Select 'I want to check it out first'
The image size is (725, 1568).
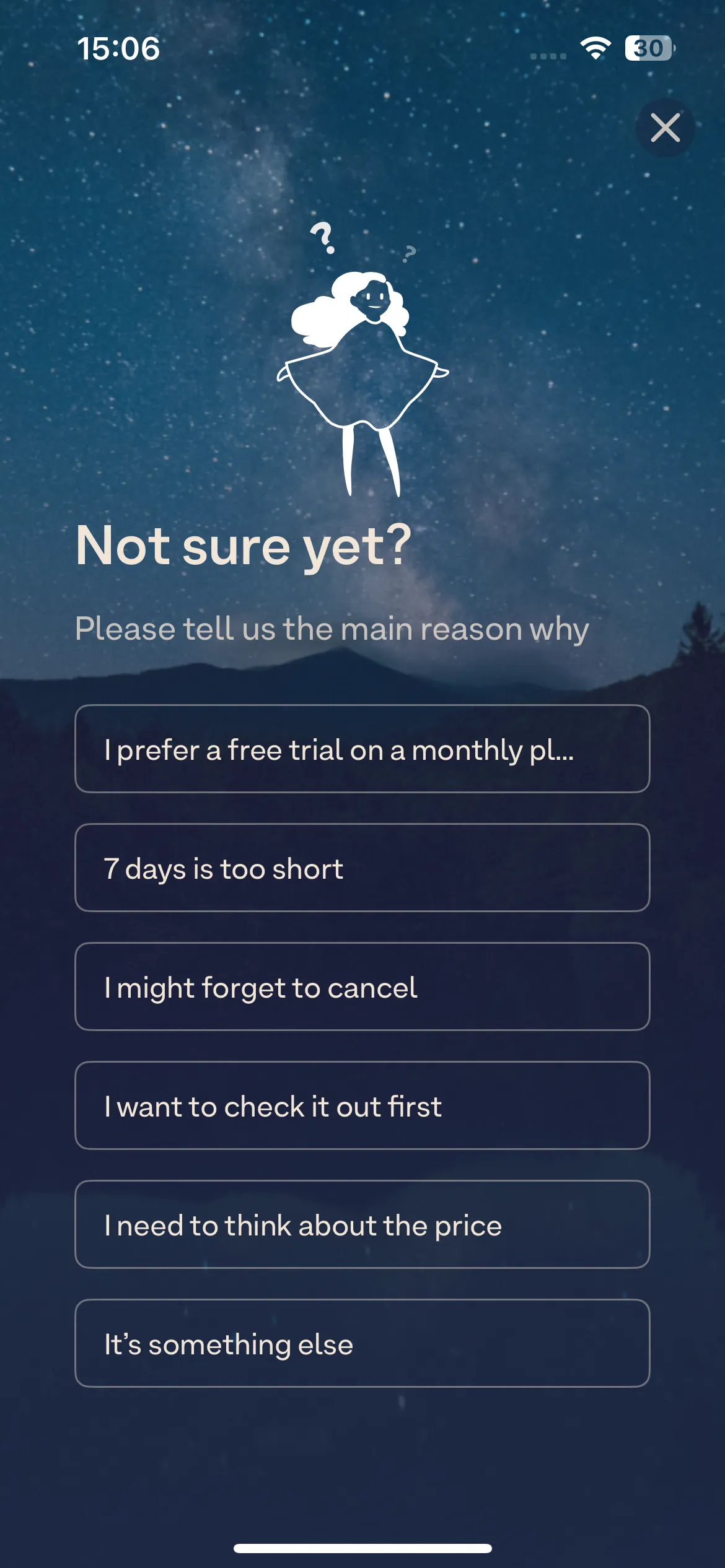[362, 1105]
